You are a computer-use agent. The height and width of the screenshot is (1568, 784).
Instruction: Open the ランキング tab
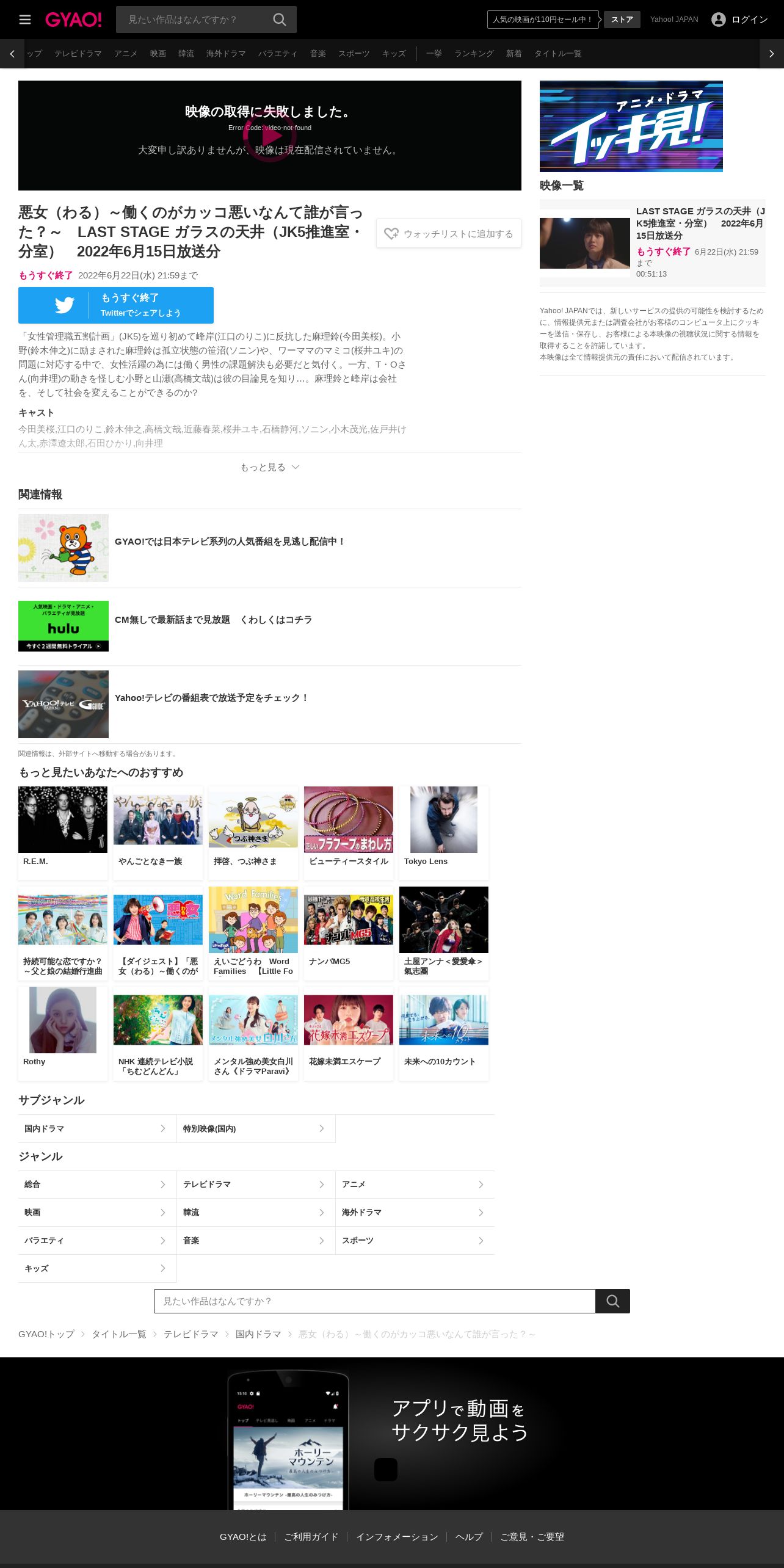click(x=474, y=54)
